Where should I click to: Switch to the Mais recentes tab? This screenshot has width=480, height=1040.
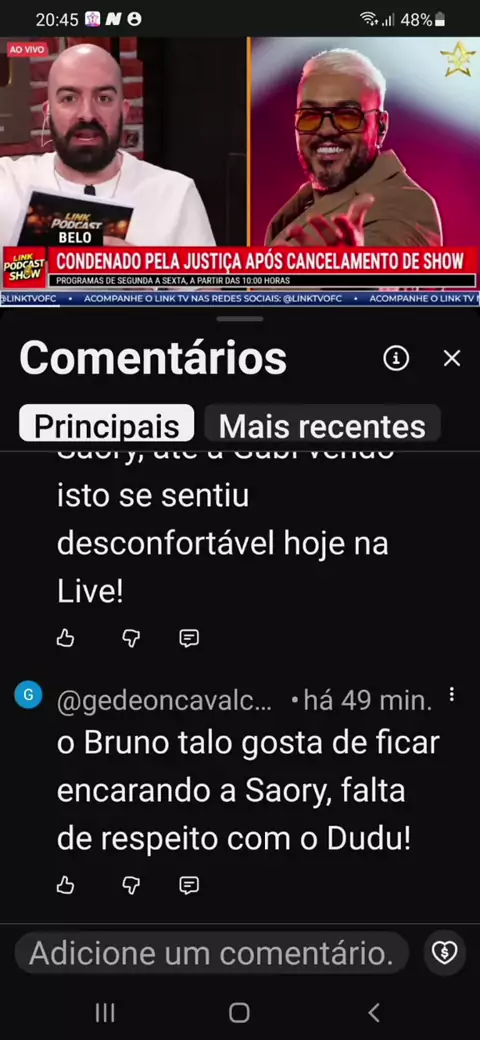click(x=322, y=424)
